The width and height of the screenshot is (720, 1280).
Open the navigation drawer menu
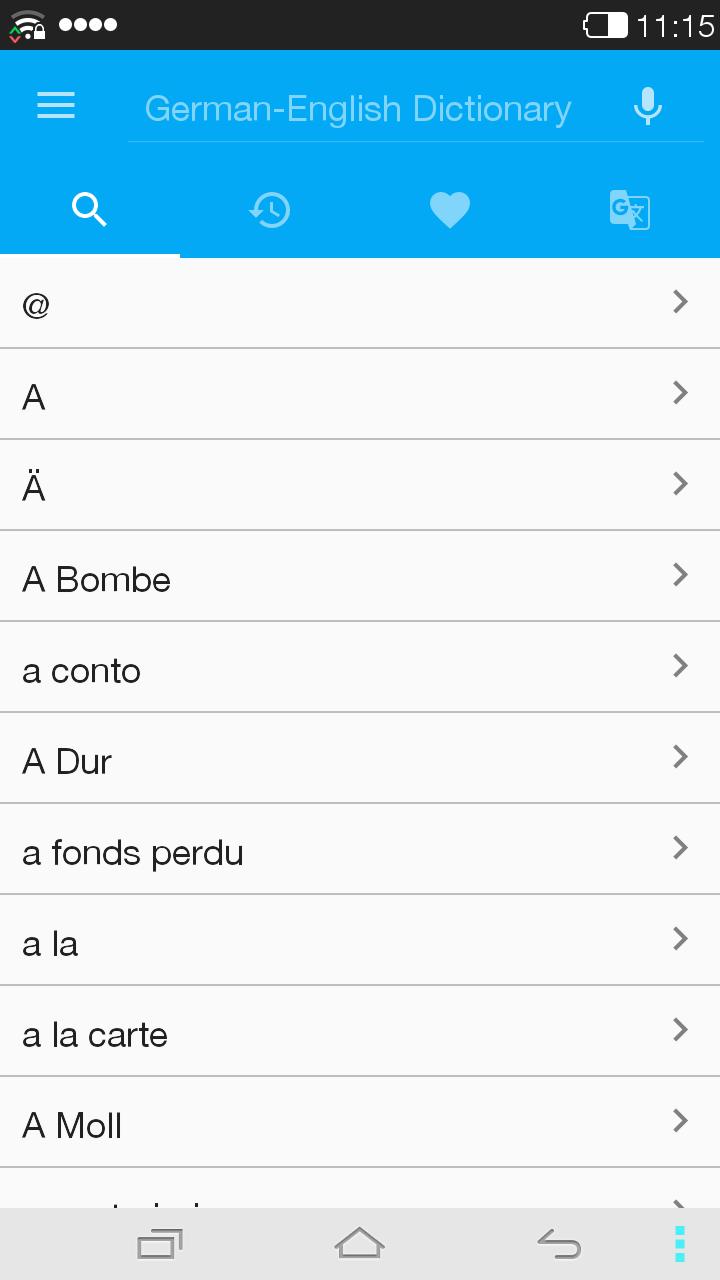[x=55, y=105]
